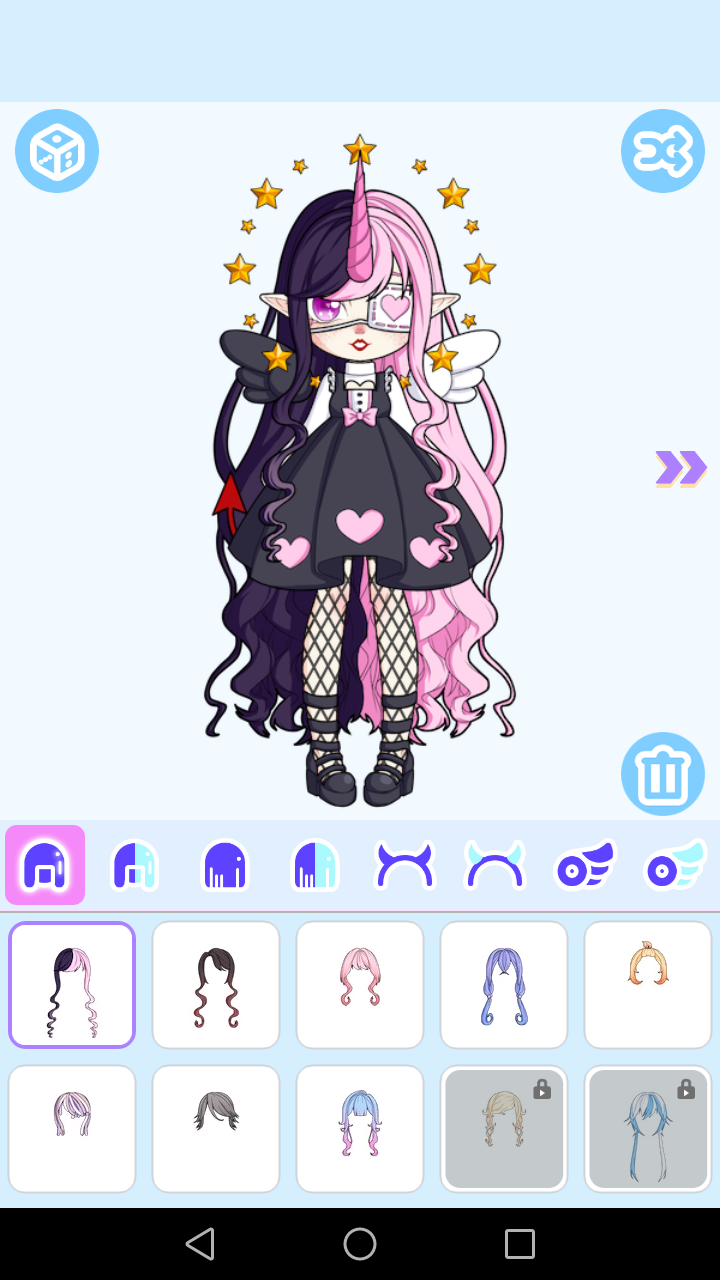This screenshot has height=1280, width=720.
Task: Switch to the light blue wings tab
Action: (675, 865)
